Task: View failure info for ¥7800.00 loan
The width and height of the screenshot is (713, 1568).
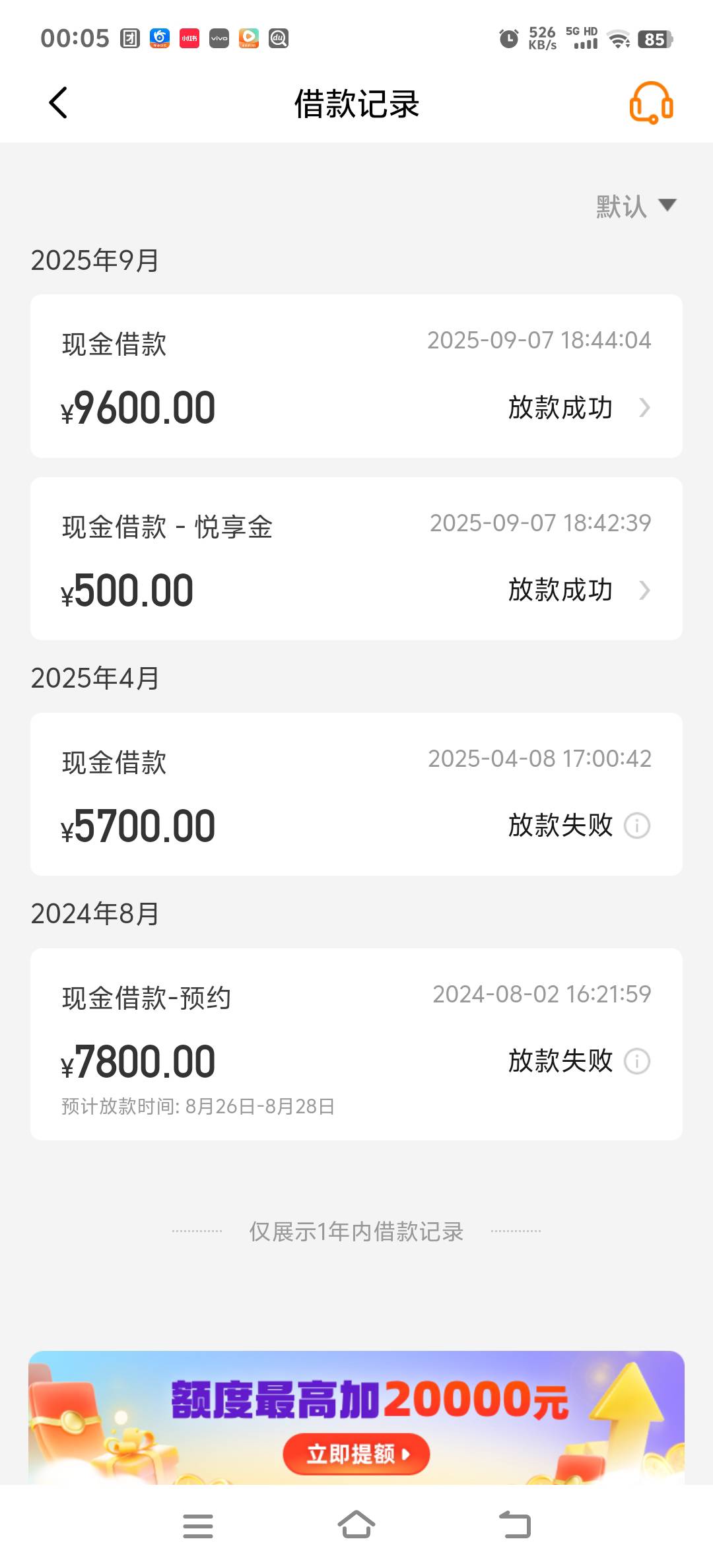Action: coord(637,1061)
